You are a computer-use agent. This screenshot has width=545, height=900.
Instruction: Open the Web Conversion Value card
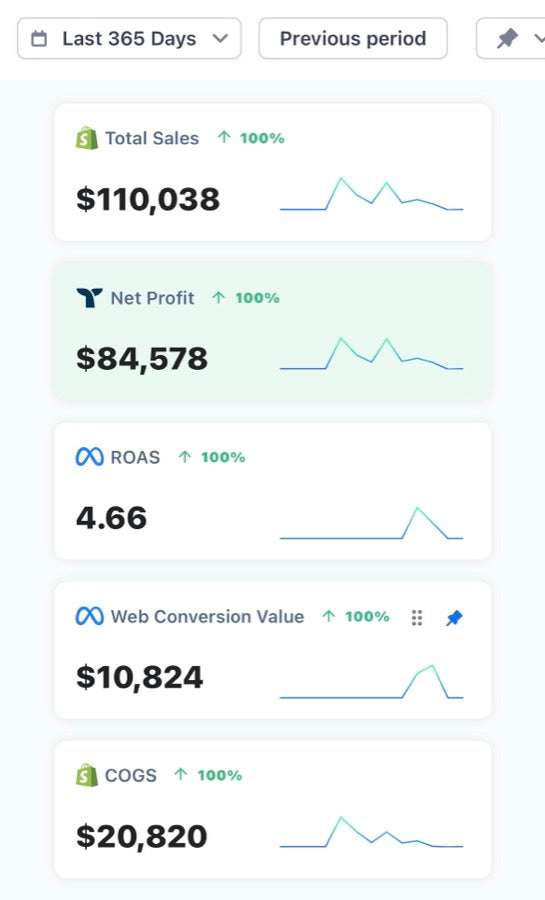point(272,650)
